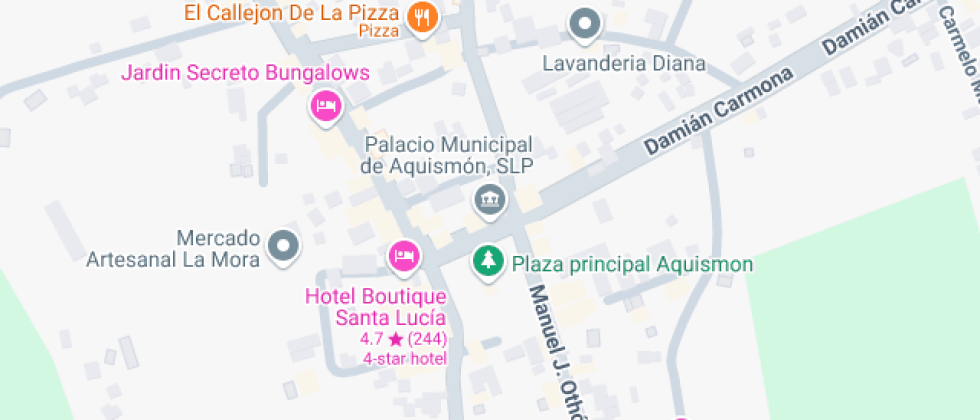Select Hotel Boutique Santa Lucía marker
This screenshot has width=980, height=420.
pyautogui.click(x=403, y=256)
